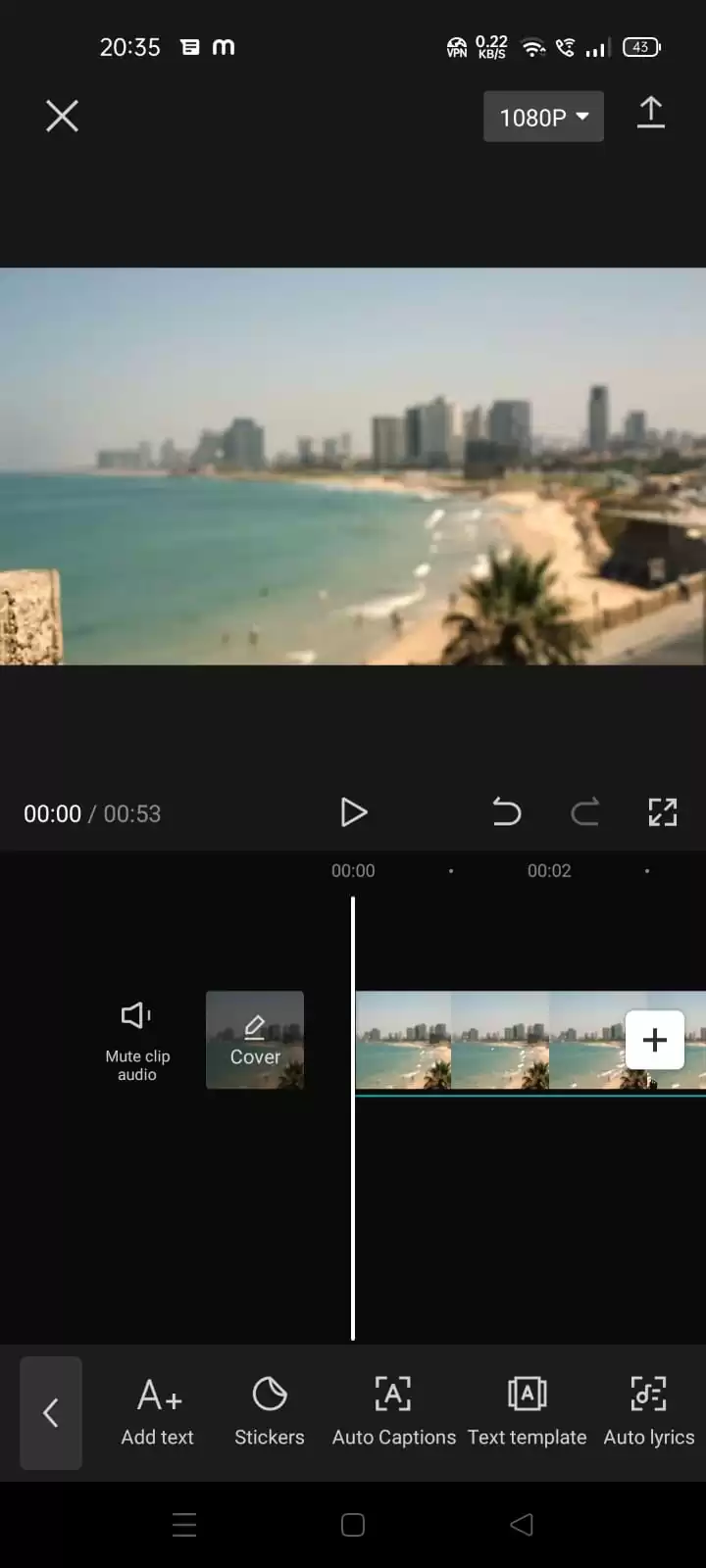Viewport: 706px width, 1568px height.
Task: Open Stickers panel
Action: tap(270, 1413)
